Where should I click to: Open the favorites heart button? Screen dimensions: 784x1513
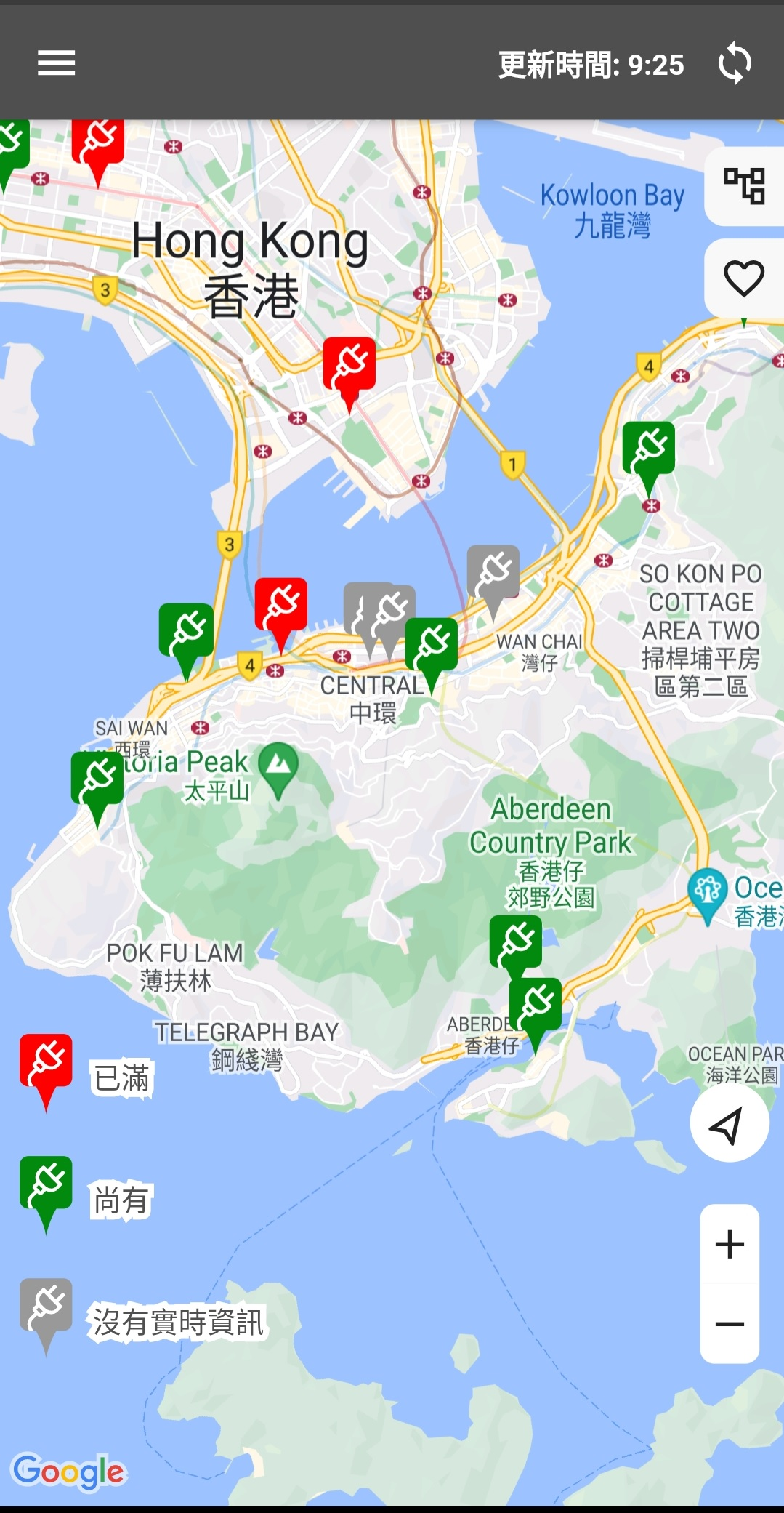(743, 278)
